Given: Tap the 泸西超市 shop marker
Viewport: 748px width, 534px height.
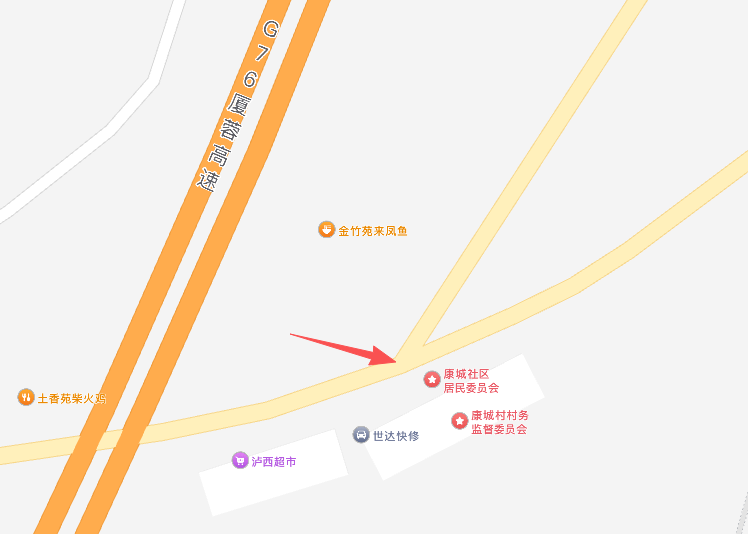Looking at the screenshot, I should (x=240, y=461).
